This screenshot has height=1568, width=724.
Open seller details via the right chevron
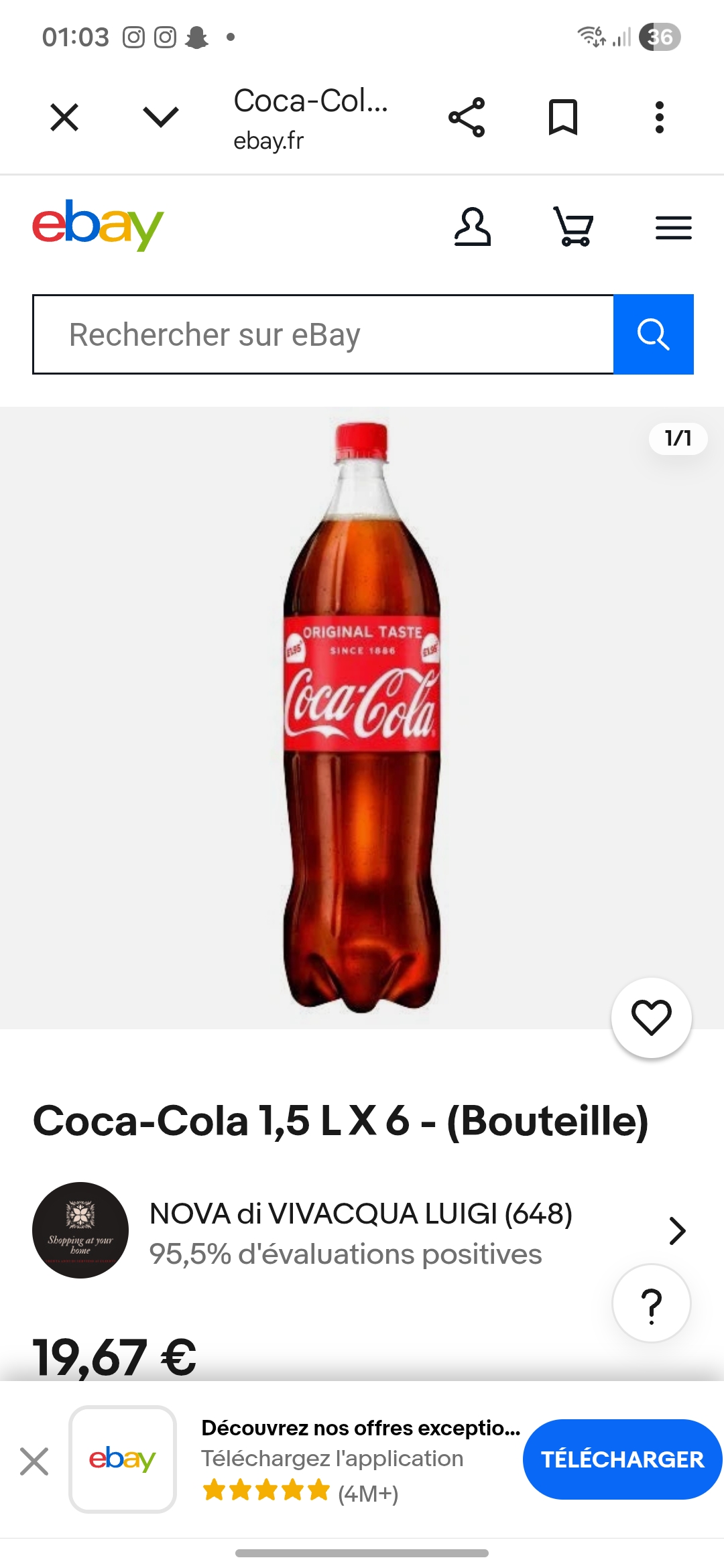pos(678,1230)
